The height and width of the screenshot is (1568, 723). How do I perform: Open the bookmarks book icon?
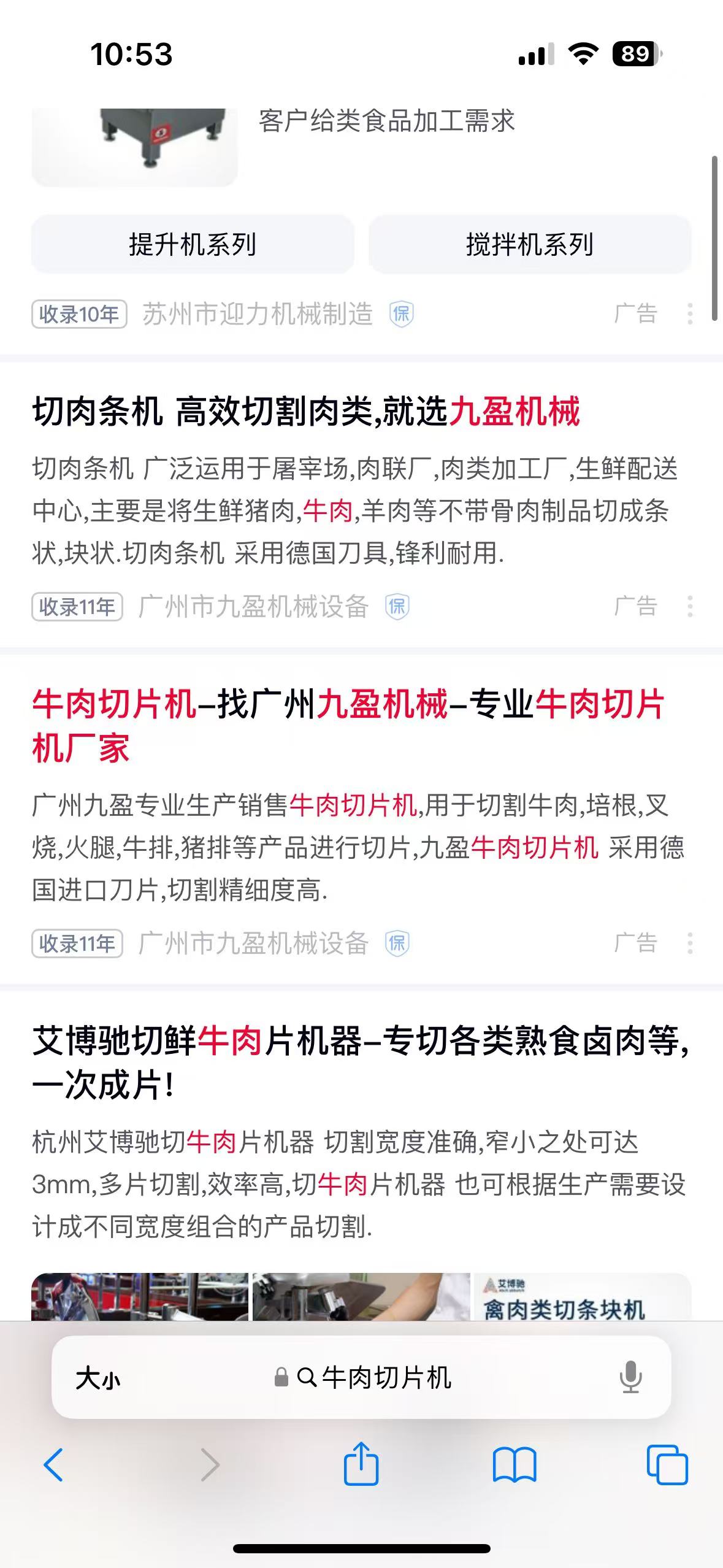pyautogui.click(x=515, y=1465)
